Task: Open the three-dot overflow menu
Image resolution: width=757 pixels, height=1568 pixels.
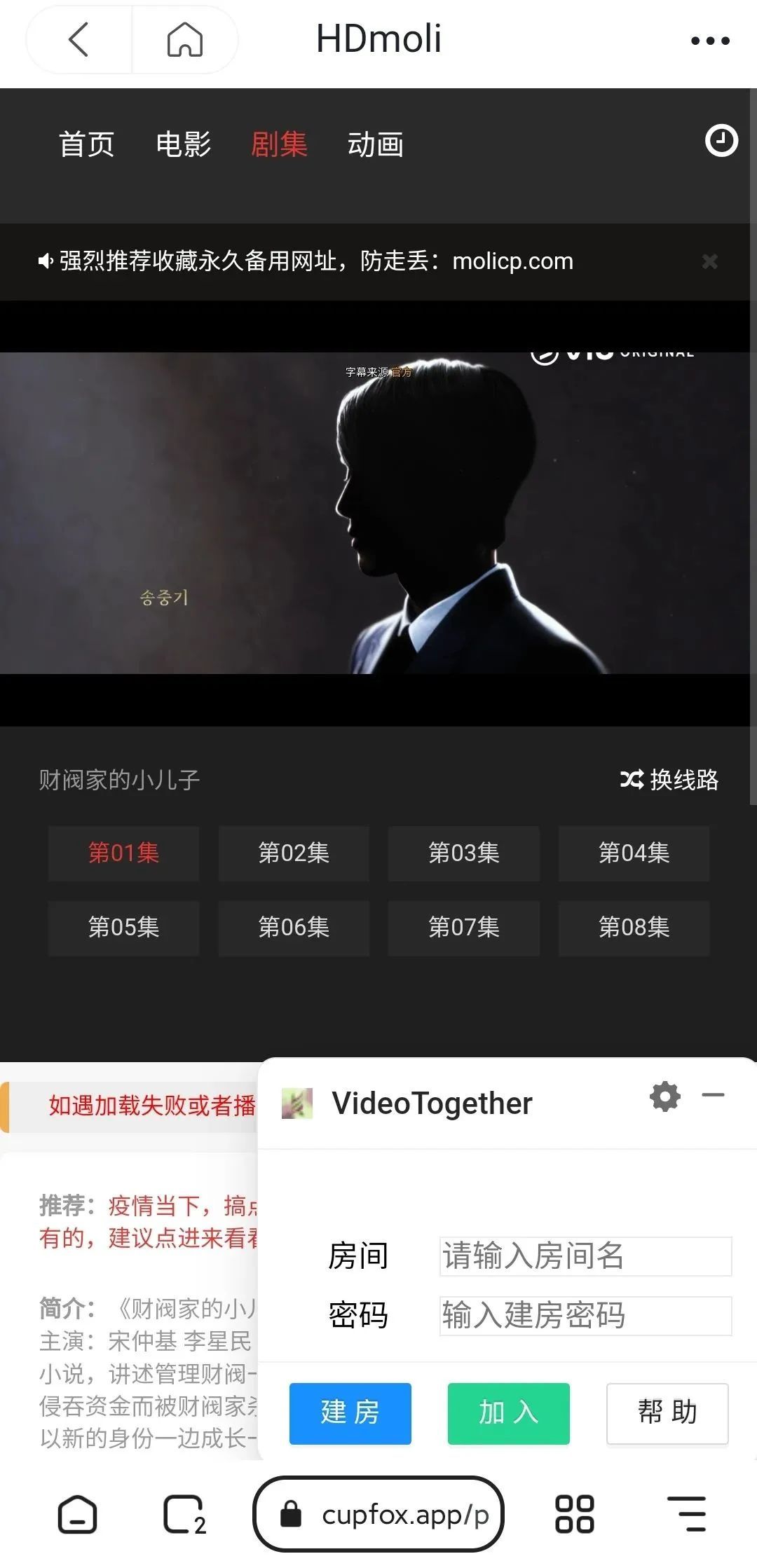Action: coord(710,41)
